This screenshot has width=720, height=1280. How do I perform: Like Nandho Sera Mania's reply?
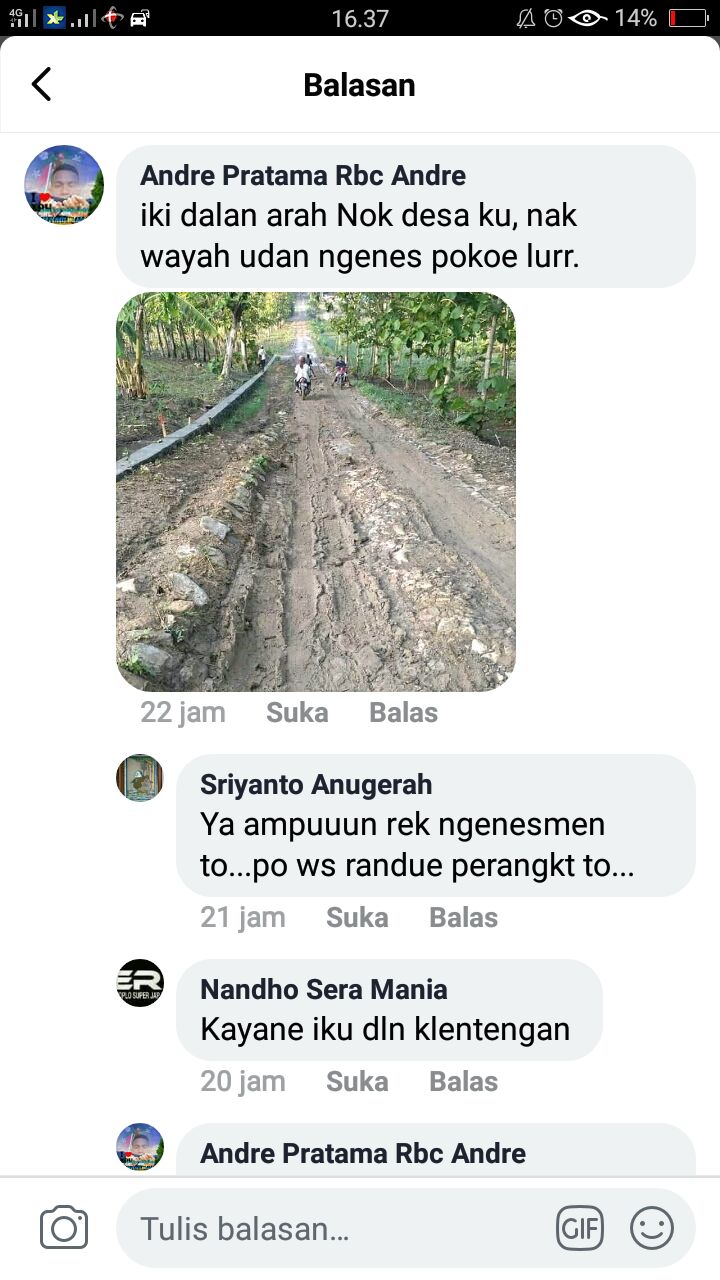point(357,1081)
